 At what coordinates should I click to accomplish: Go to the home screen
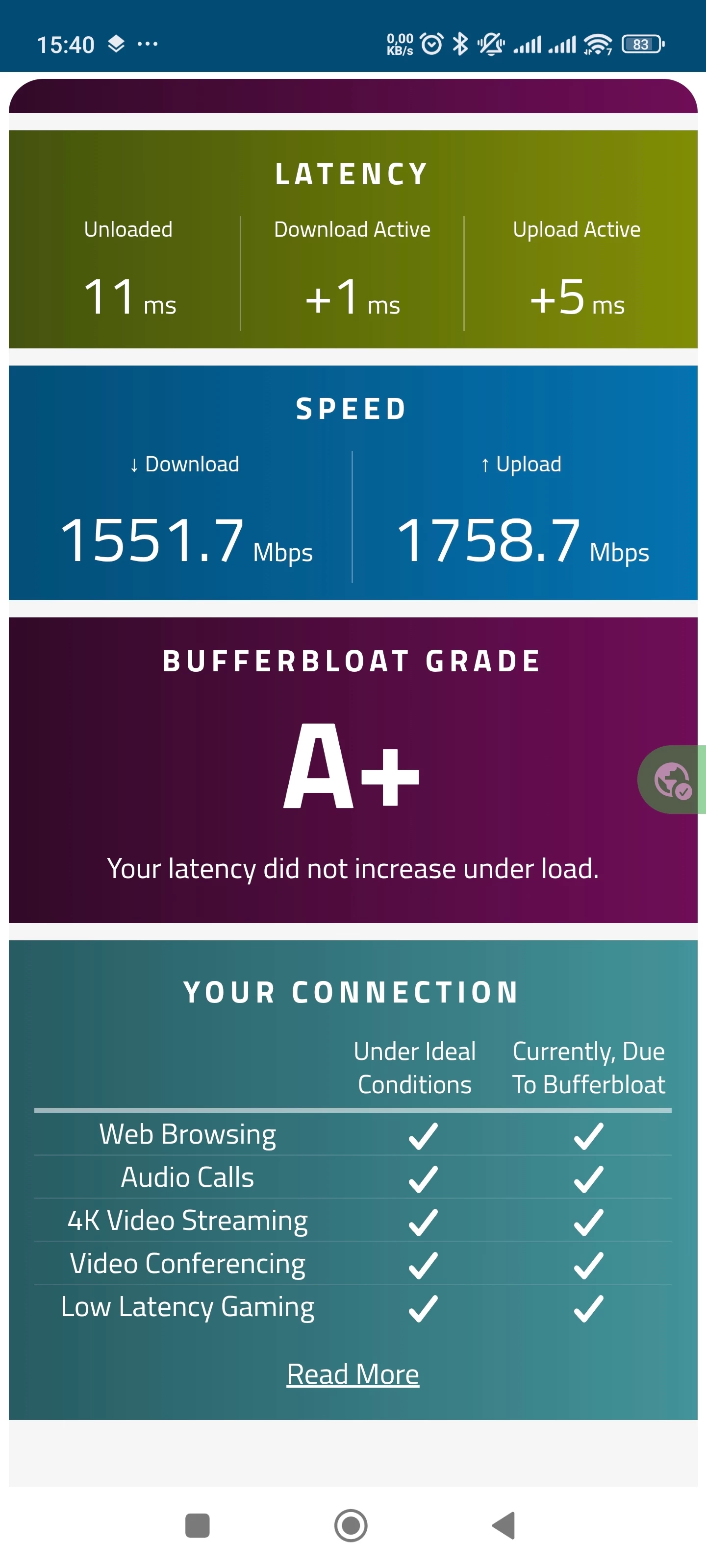click(x=351, y=1525)
